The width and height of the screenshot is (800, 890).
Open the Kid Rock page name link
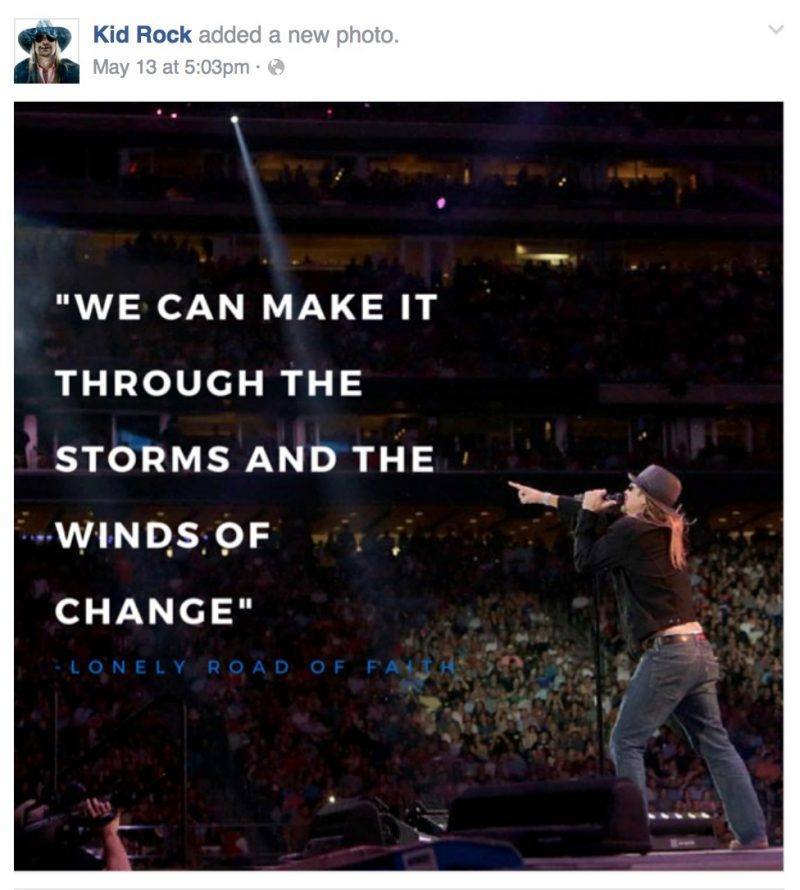[x=142, y=35]
